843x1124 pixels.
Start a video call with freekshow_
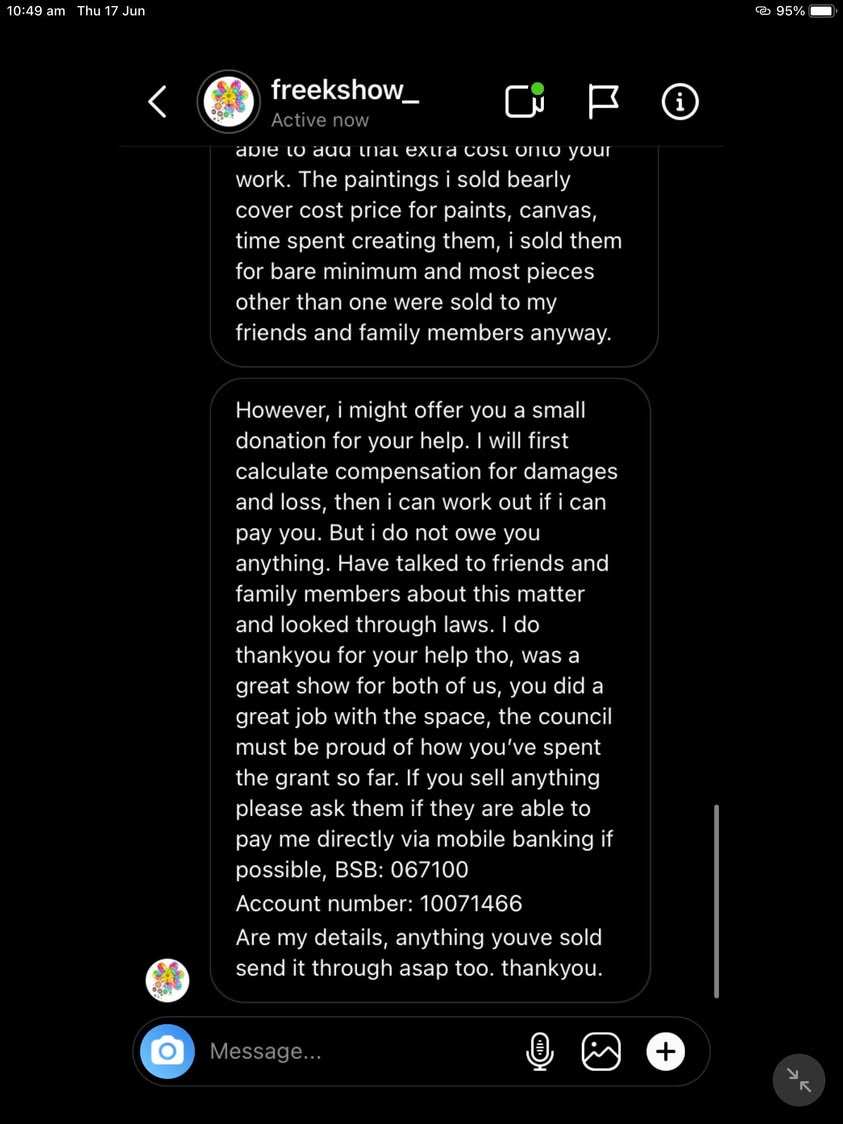click(525, 100)
